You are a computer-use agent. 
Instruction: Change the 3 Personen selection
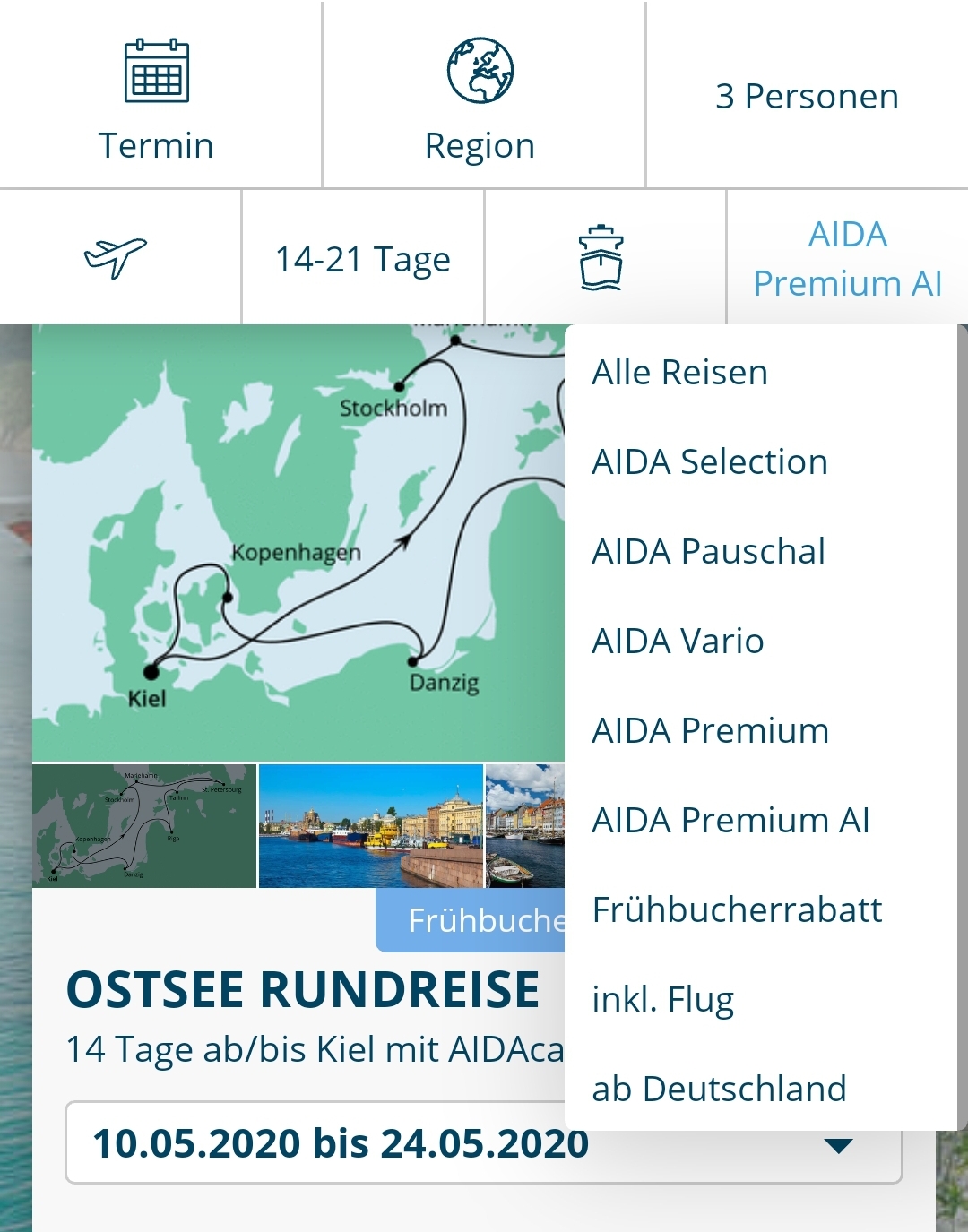[807, 96]
